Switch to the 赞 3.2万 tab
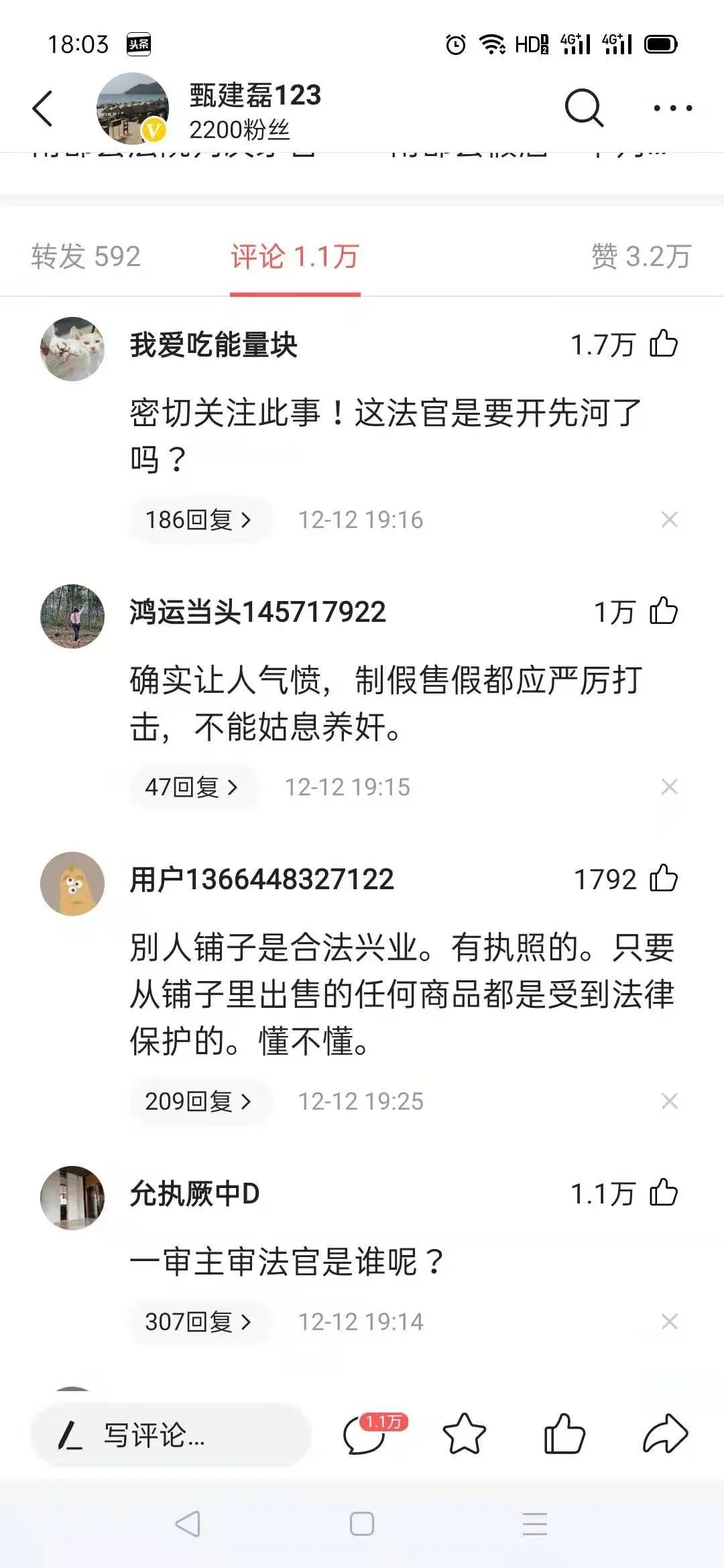Screen dimensions: 724x1568 [640, 257]
